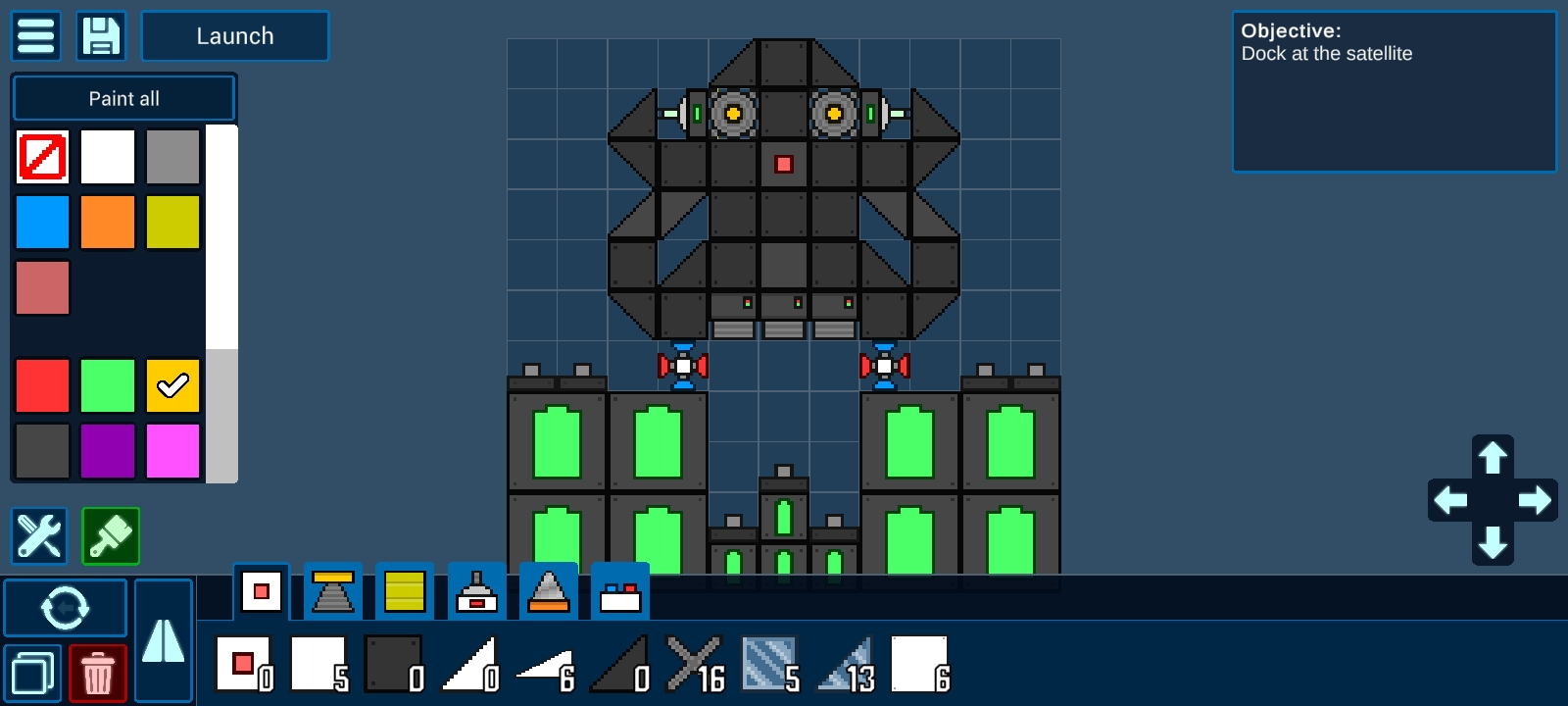Rotate the selected part
This screenshot has height=706, width=1568.
coord(65,608)
